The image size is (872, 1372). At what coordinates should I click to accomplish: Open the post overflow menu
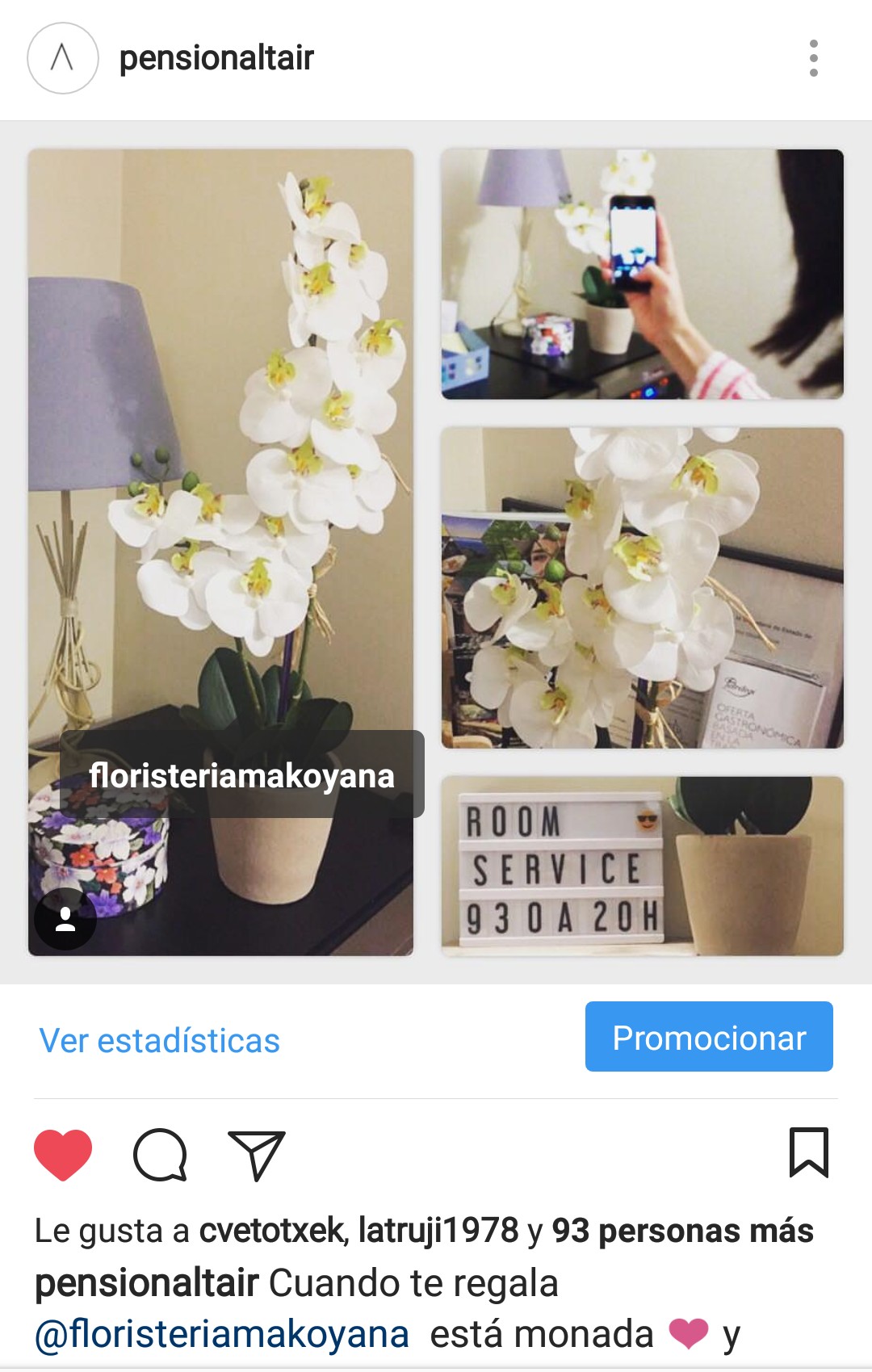[x=813, y=58]
